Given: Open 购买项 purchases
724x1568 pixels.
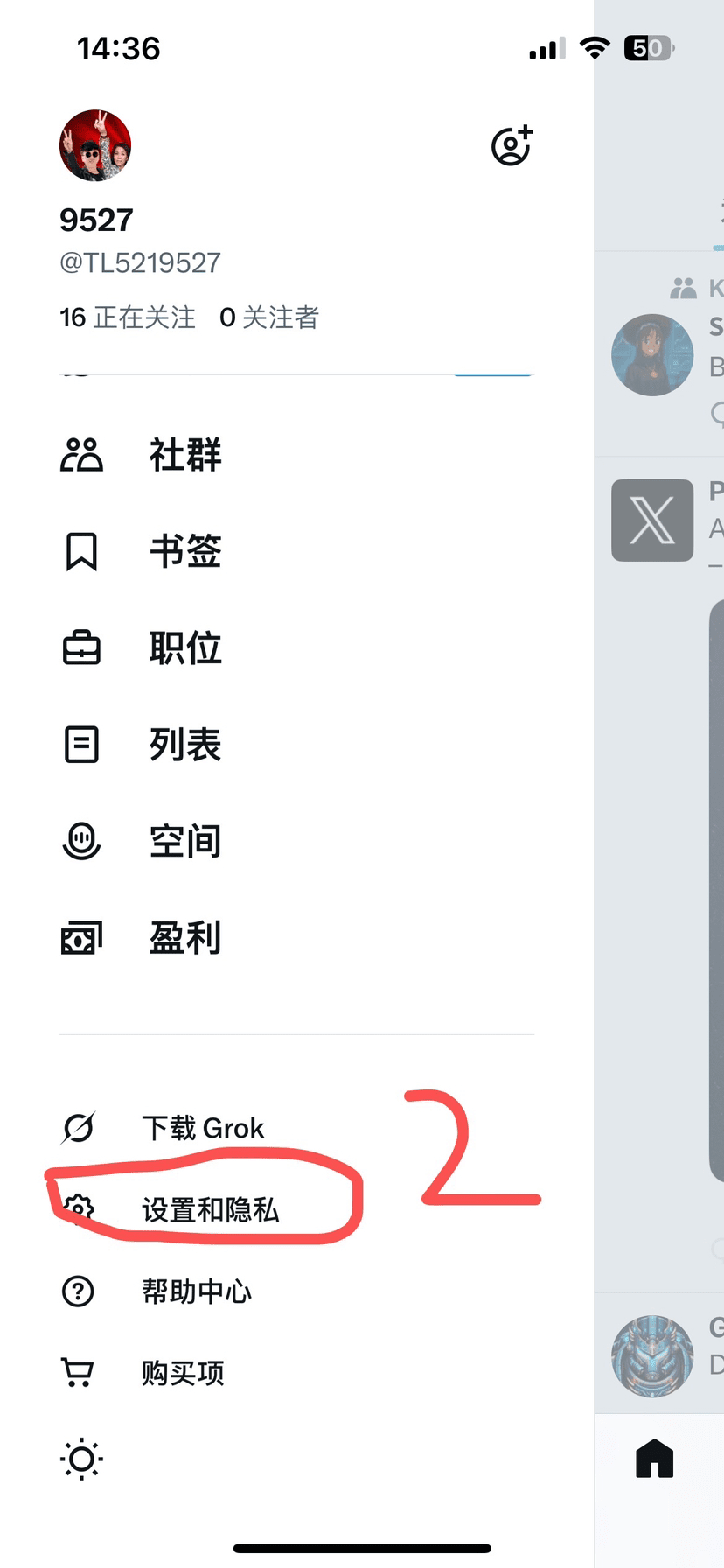Looking at the screenshot, I should [183, 1373].
